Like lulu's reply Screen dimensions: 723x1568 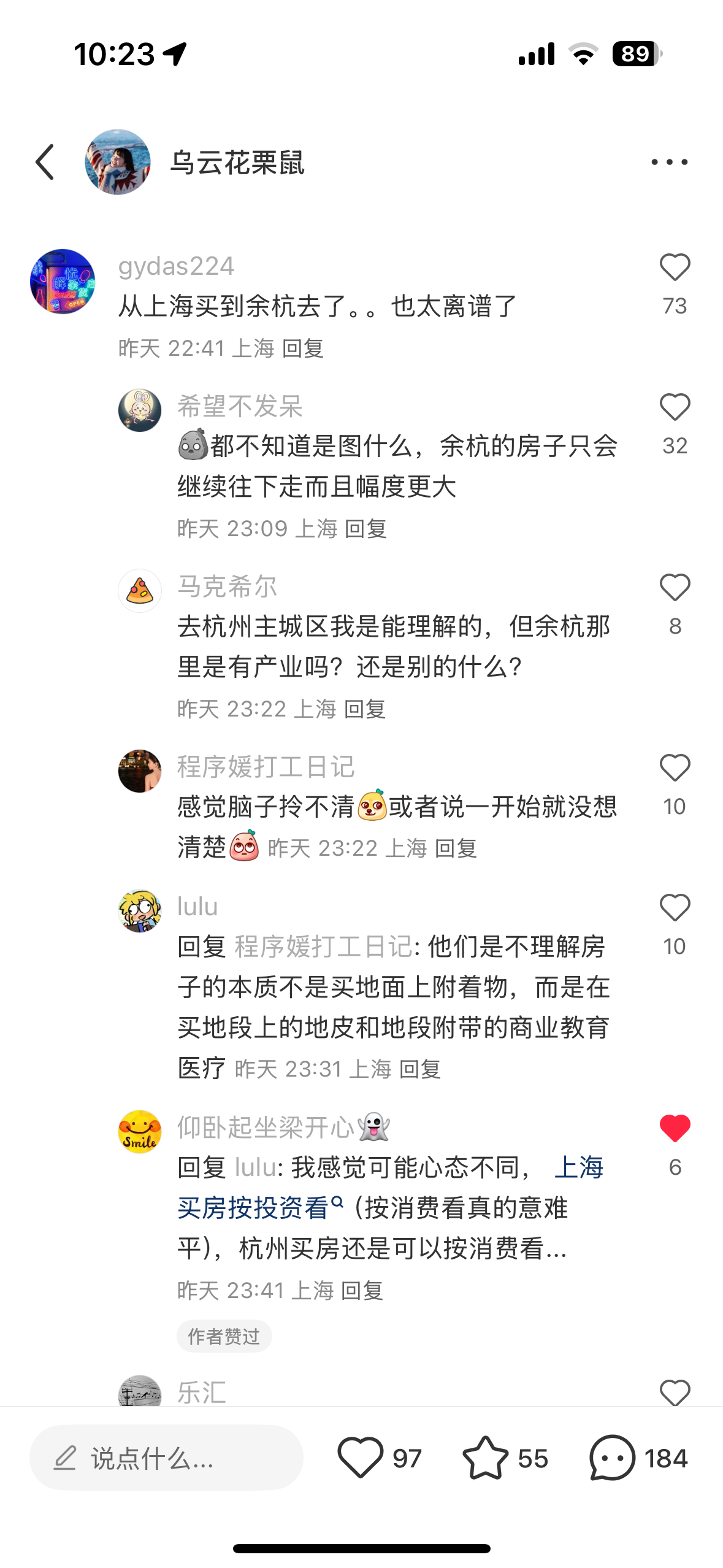click(x=675, y=908)
